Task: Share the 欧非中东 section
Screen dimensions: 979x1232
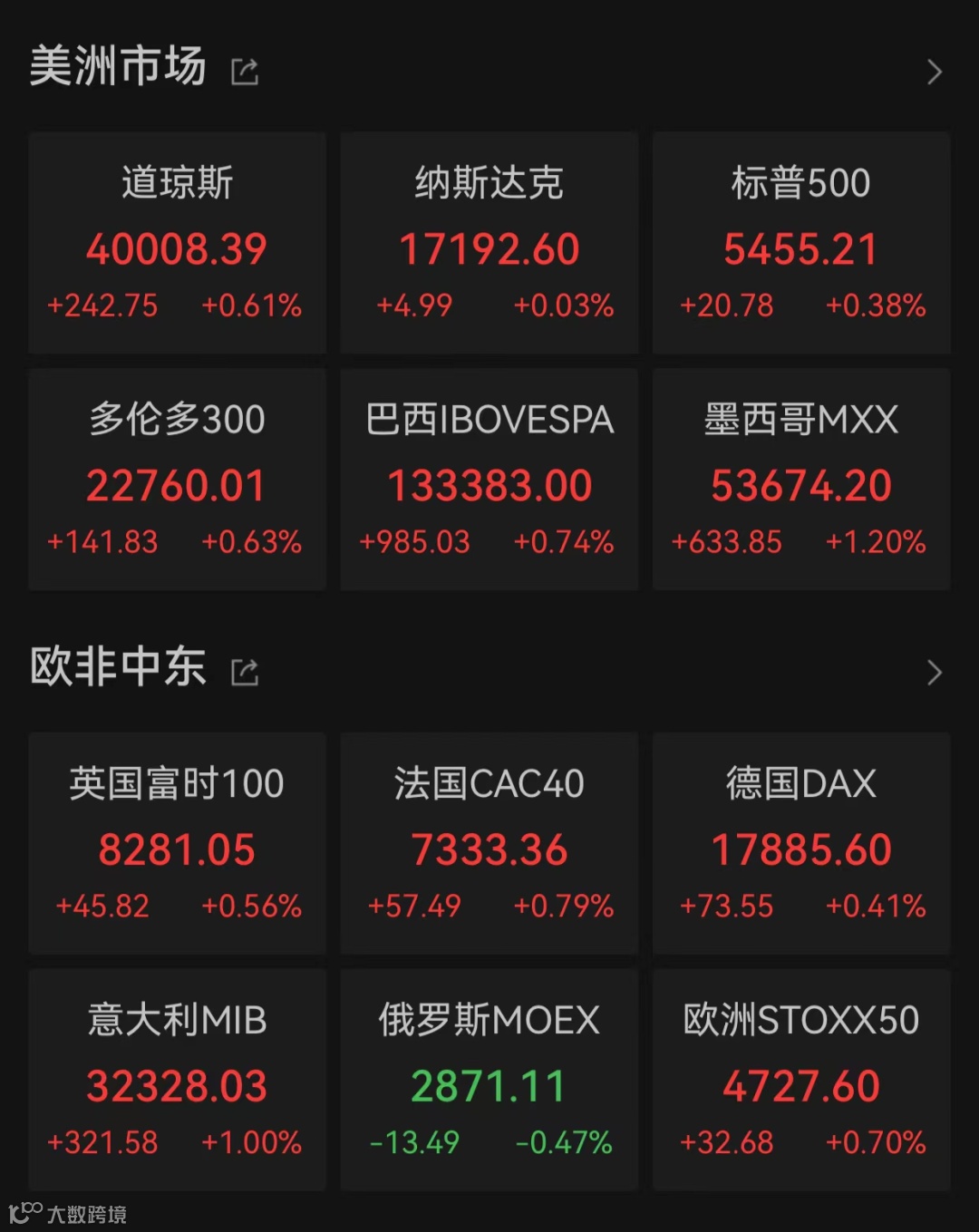Action: 245,672
